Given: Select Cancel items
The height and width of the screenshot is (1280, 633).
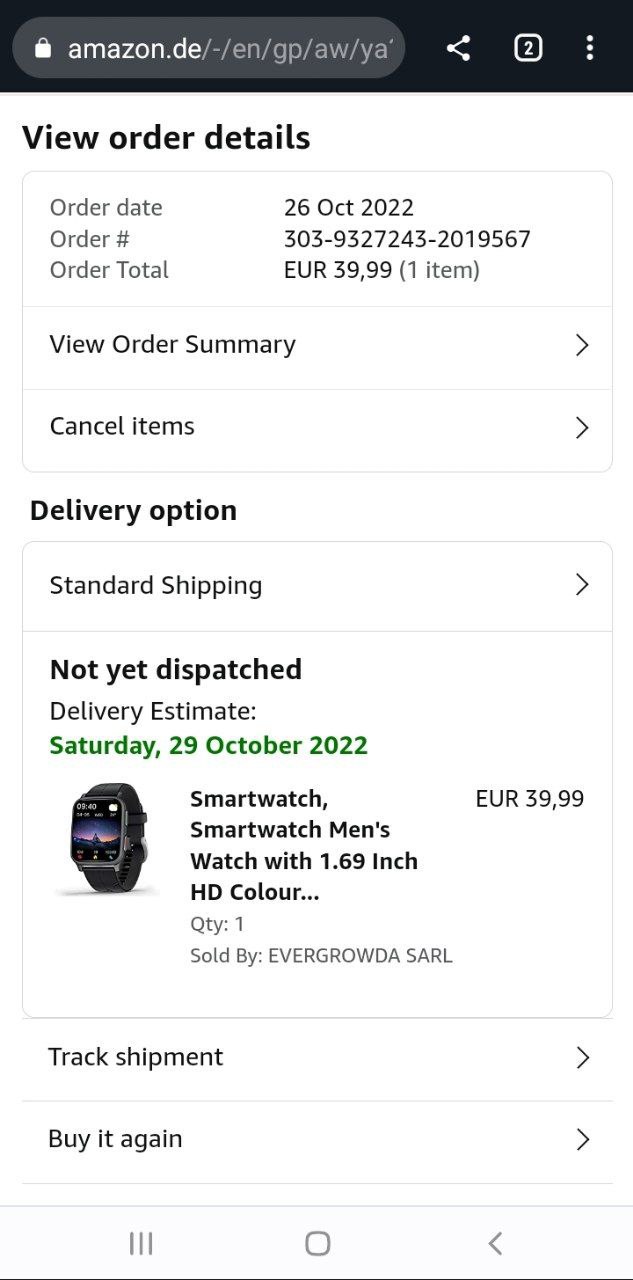Looking at the screenshot, I should [317, 427].
